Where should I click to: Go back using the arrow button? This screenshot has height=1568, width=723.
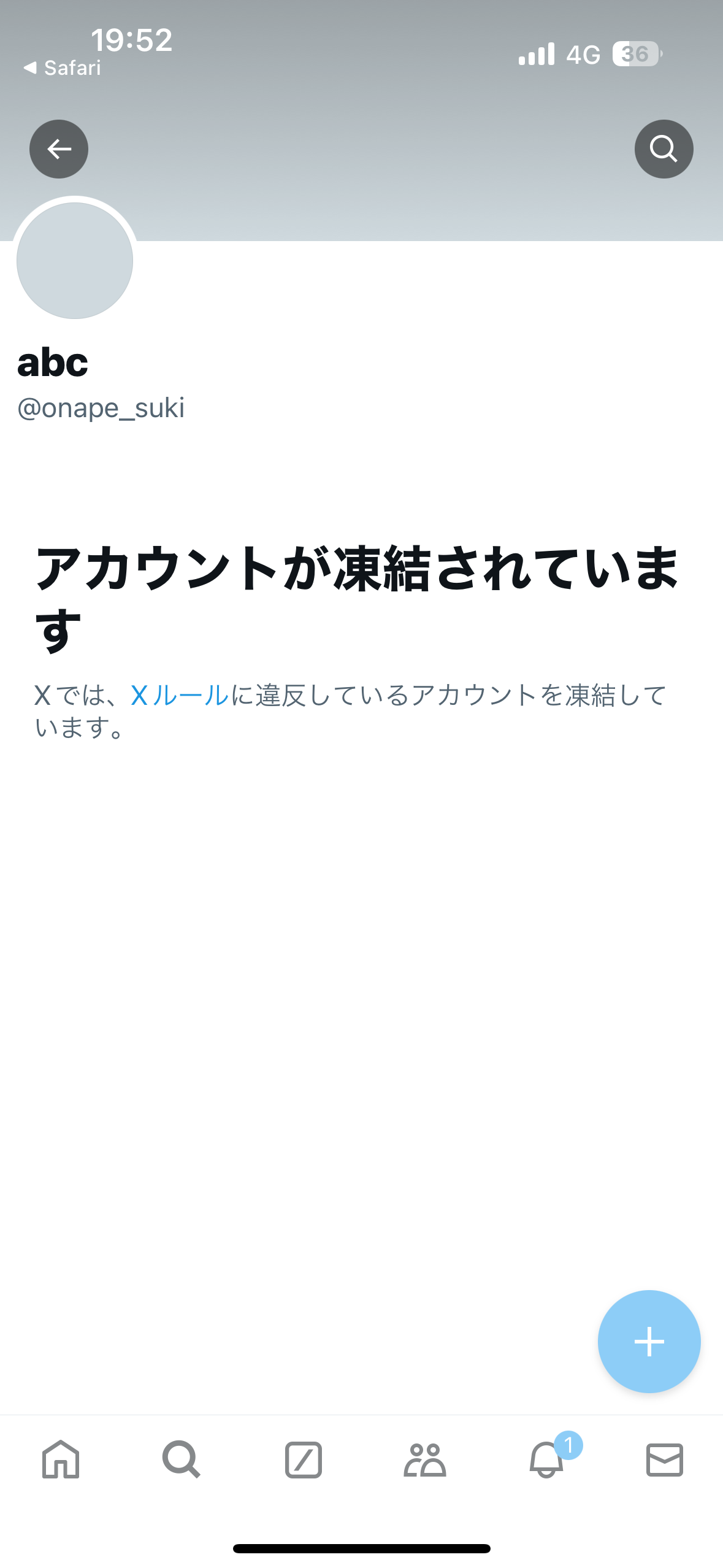(58, 148)
